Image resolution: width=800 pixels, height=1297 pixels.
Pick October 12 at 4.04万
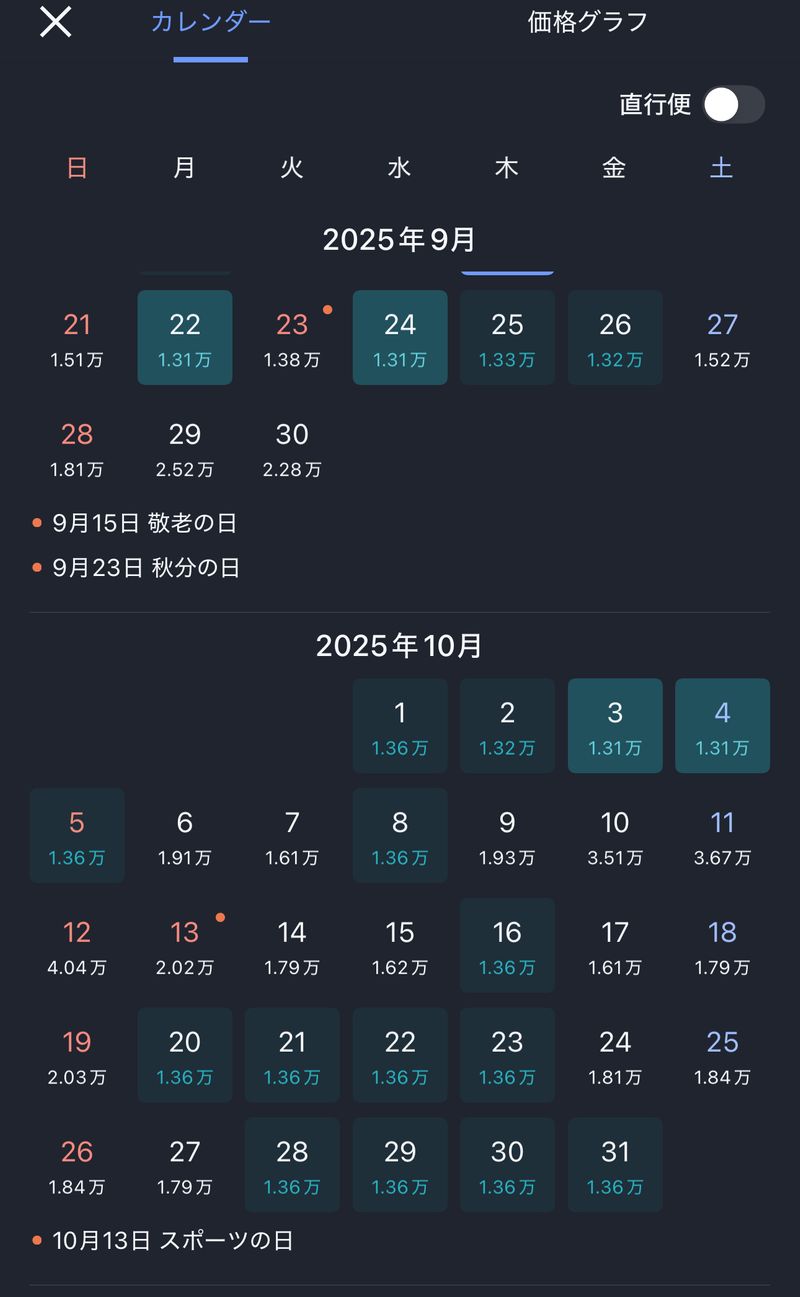tap(77, 946)
